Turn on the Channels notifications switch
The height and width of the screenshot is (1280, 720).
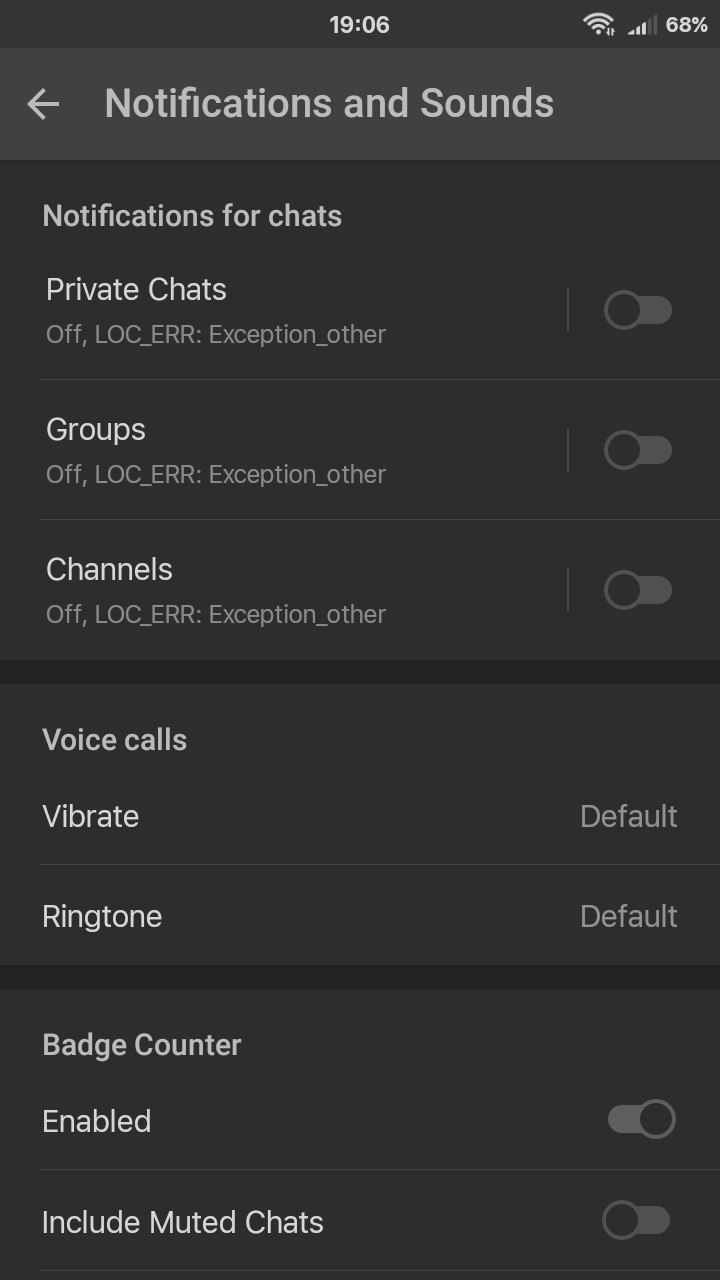[x=638, y=591]
